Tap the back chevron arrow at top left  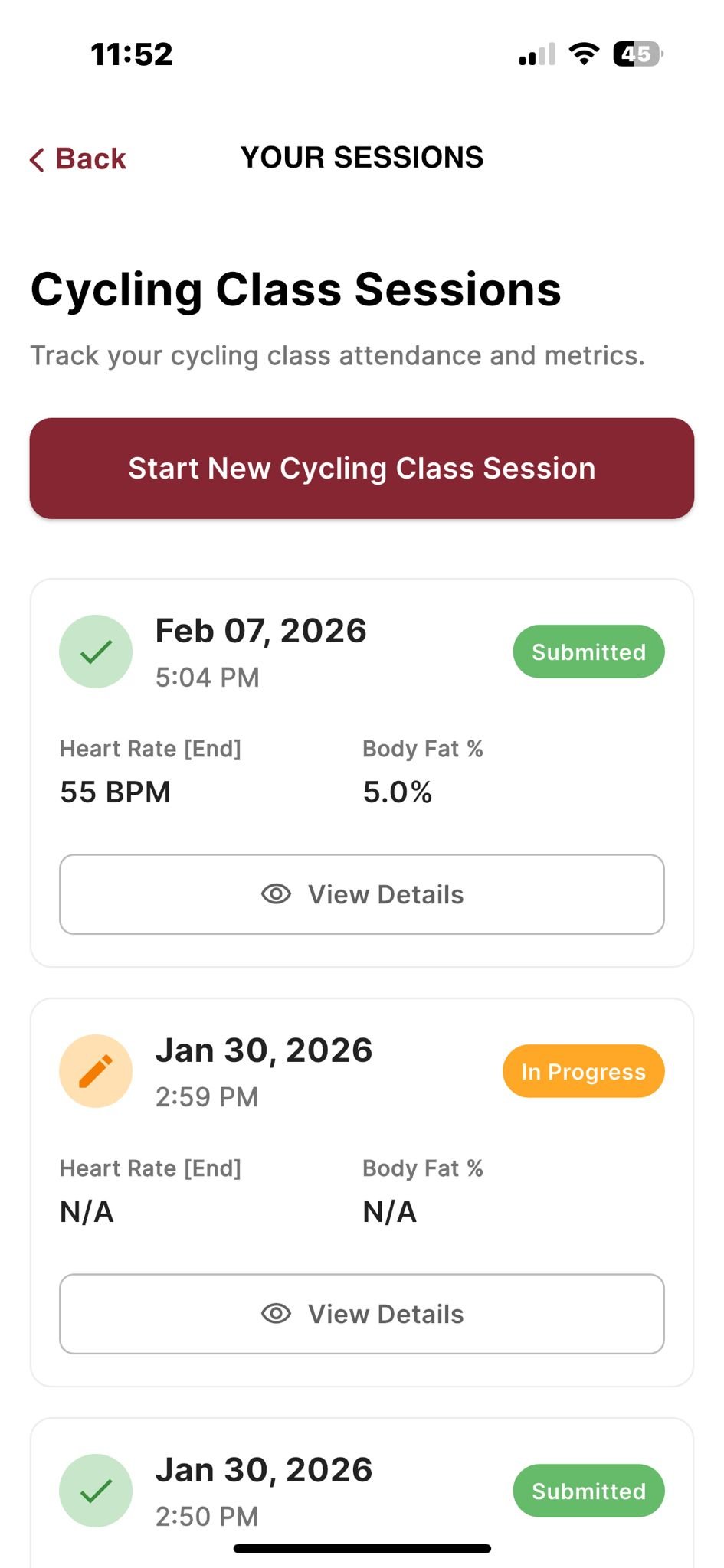pyautogui.click(x=37, y=158)
